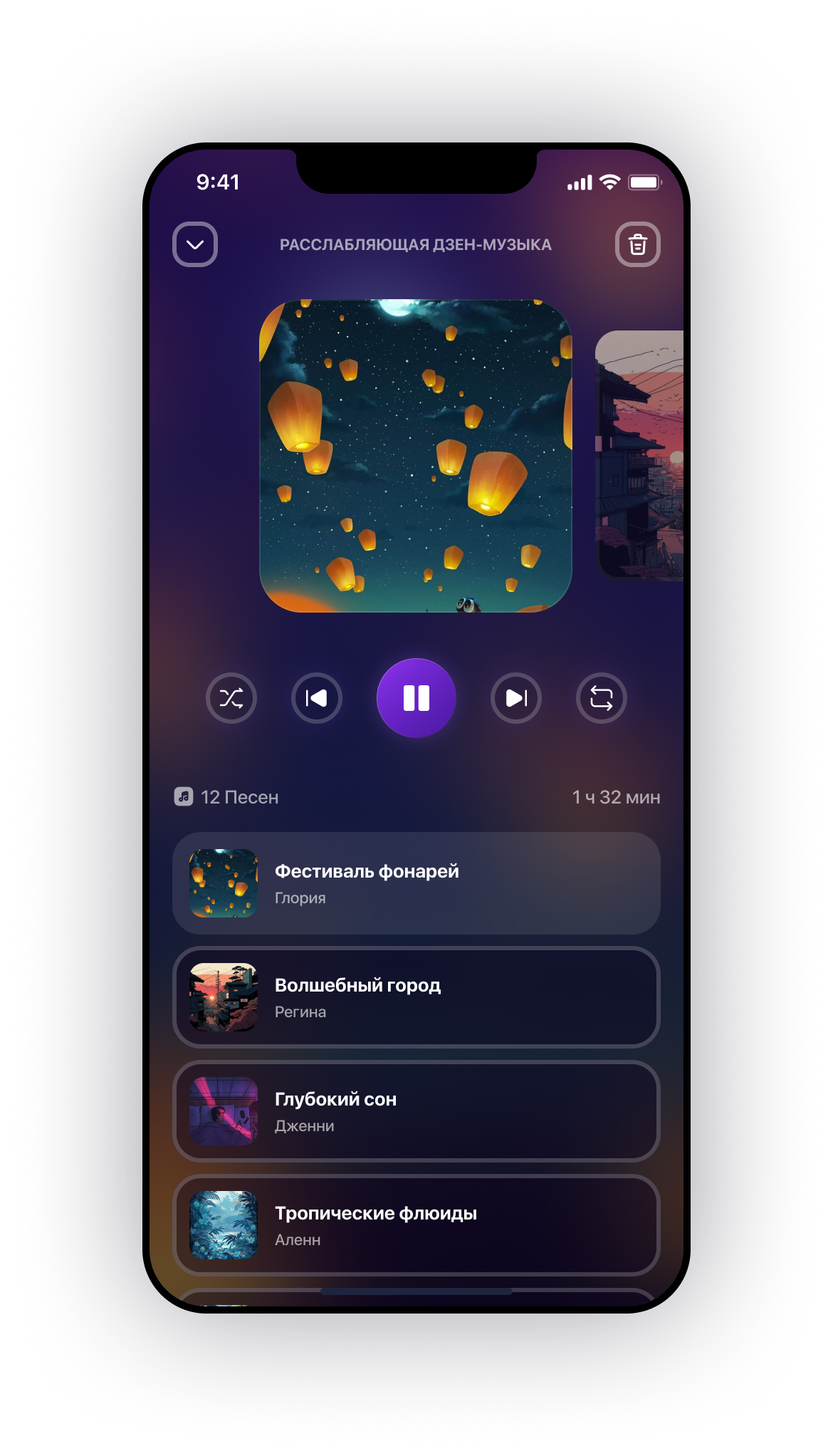Play Фестиваль фонарей by Глория
This screenshot has height=1456, width=833.
click(416, 883)
